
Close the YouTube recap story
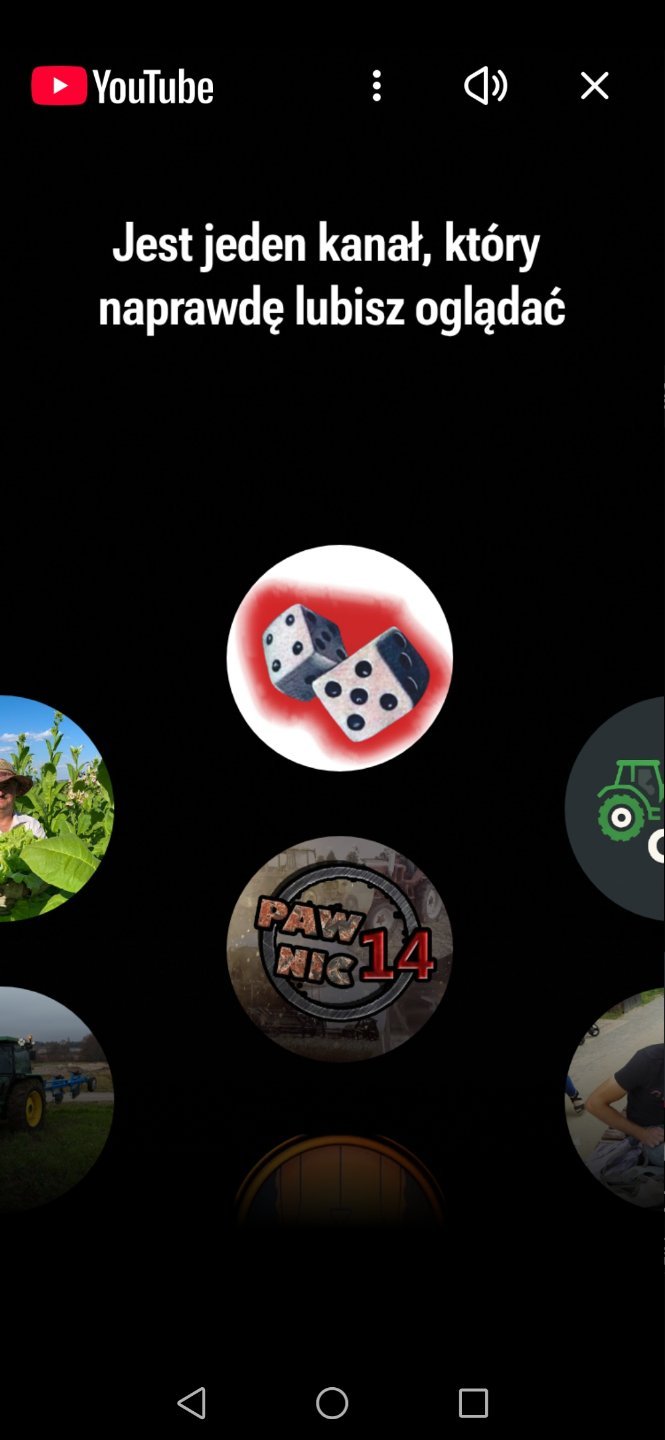(594, 86)
